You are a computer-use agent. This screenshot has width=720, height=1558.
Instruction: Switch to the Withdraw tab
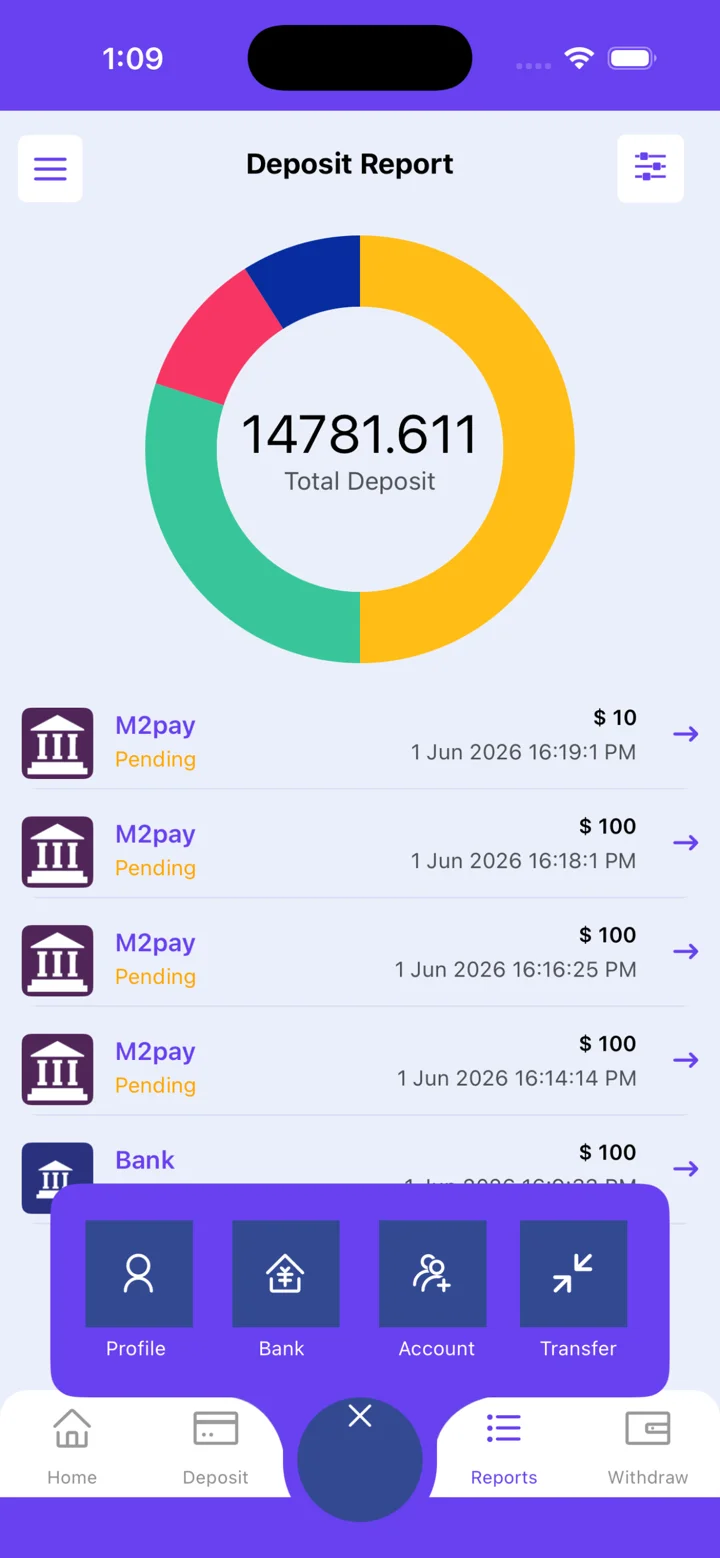(648, 1447)
